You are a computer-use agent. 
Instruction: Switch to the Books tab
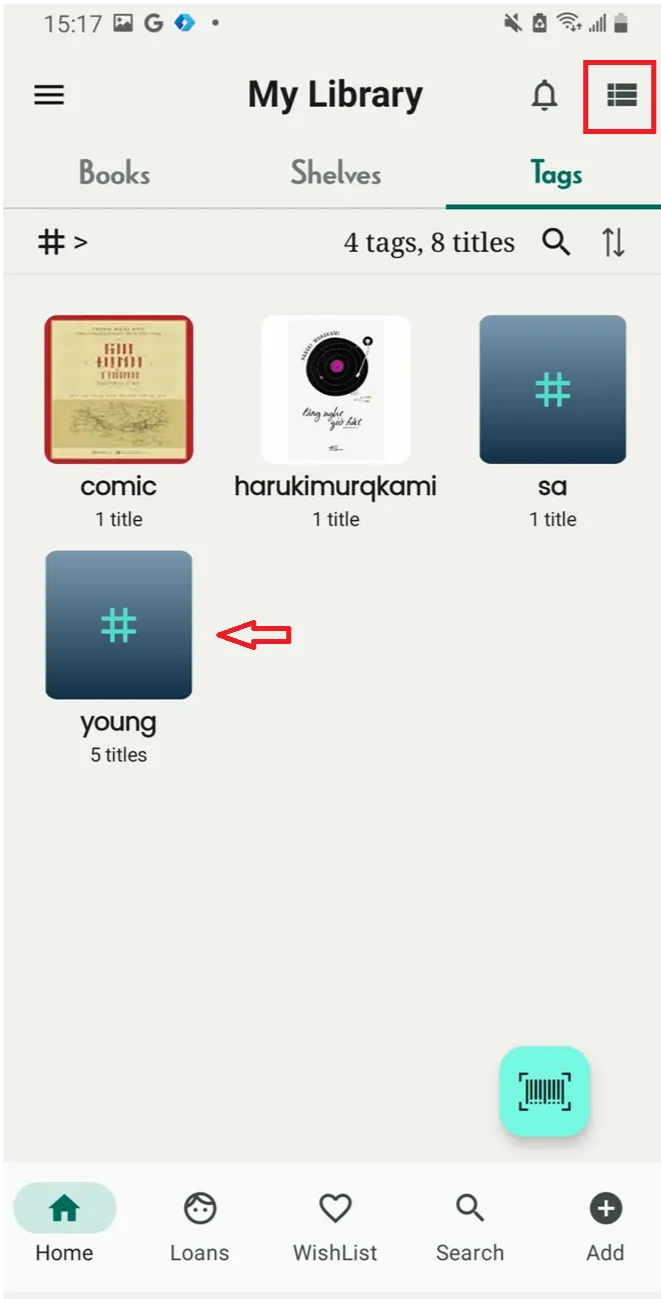[114, 173]
